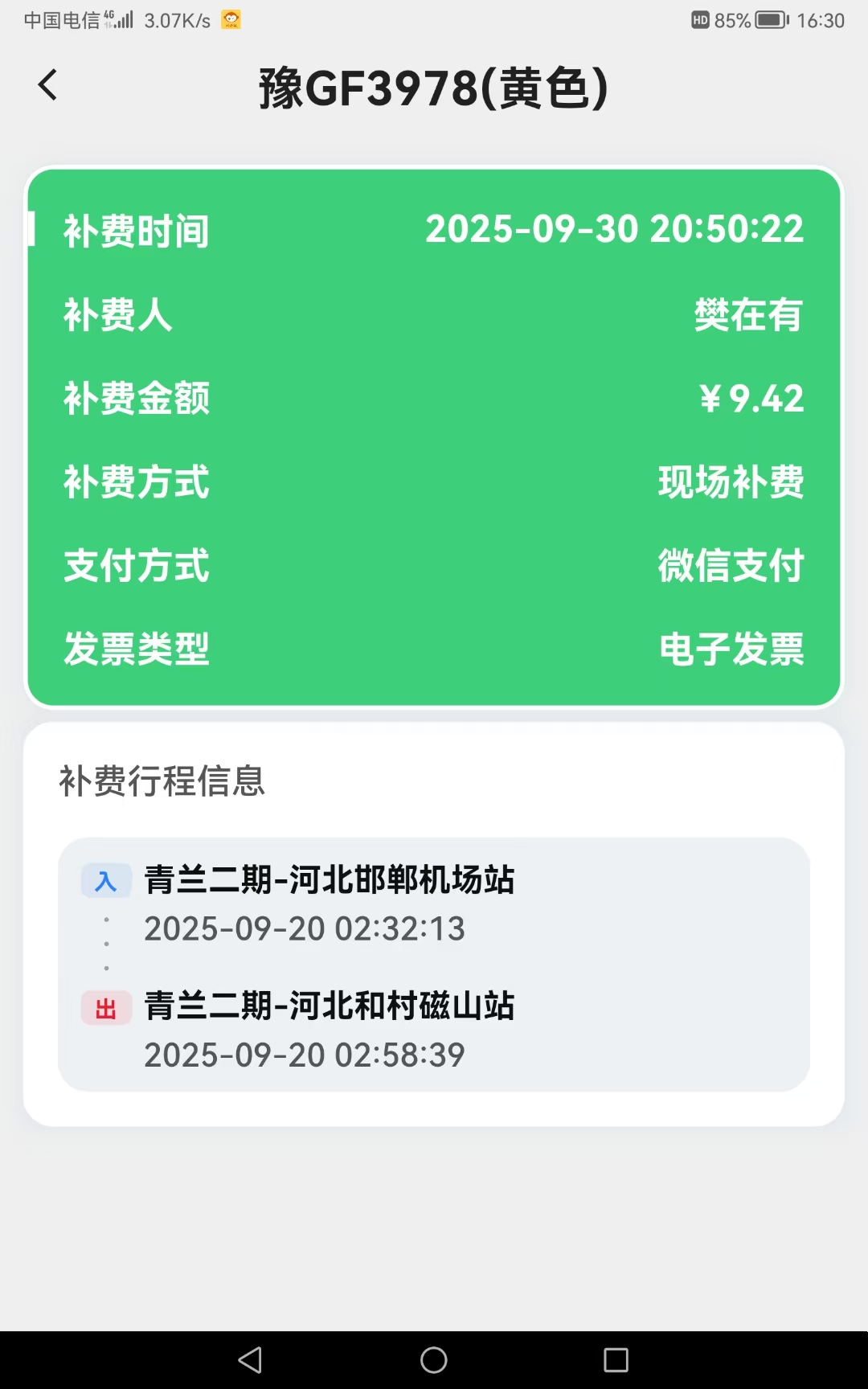Tap the system back navigation button
Viewport: 868px width, 1389px height.
coord(250,1360)
